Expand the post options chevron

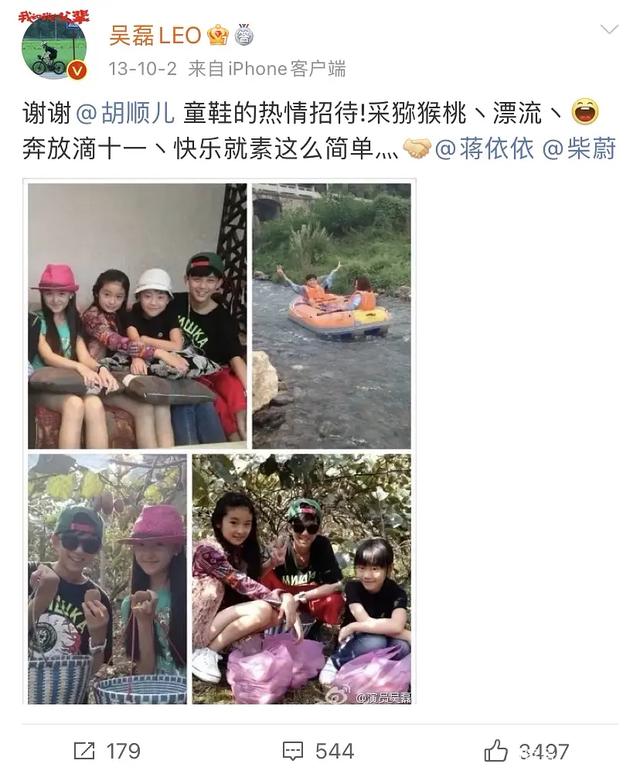coord(608,30)
